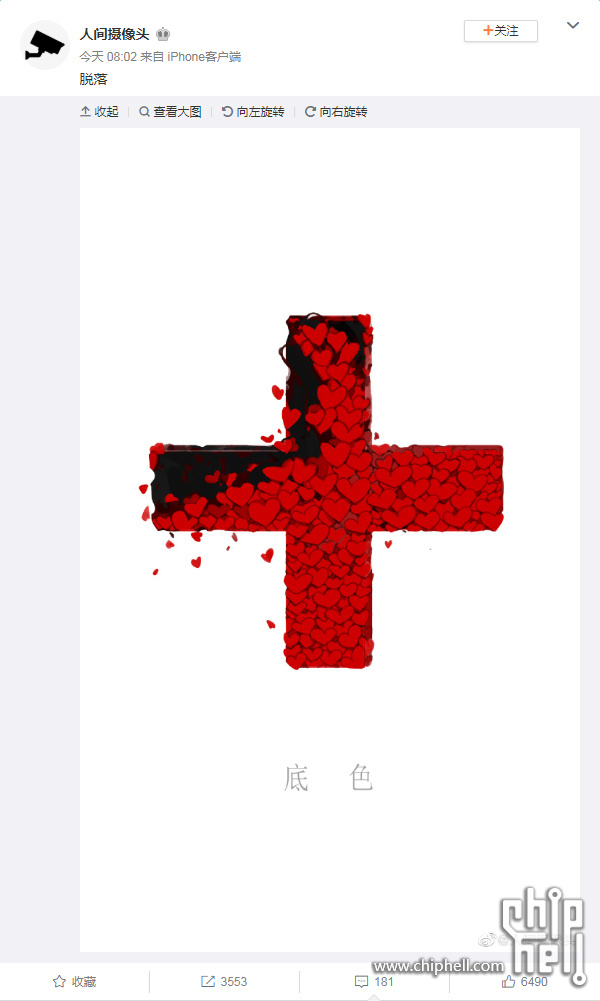
Task: Open the 人间摄像头 username link
Action: [114, 34]
